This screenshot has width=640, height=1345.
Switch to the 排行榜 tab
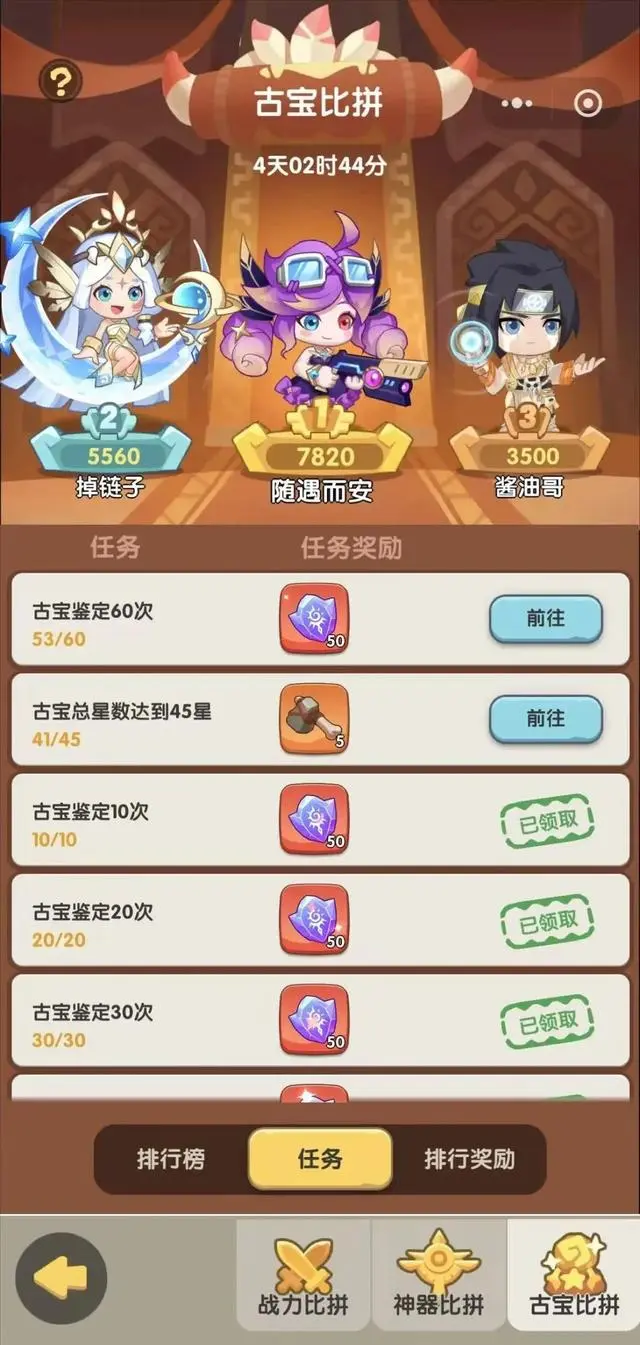click(171, 1159)
